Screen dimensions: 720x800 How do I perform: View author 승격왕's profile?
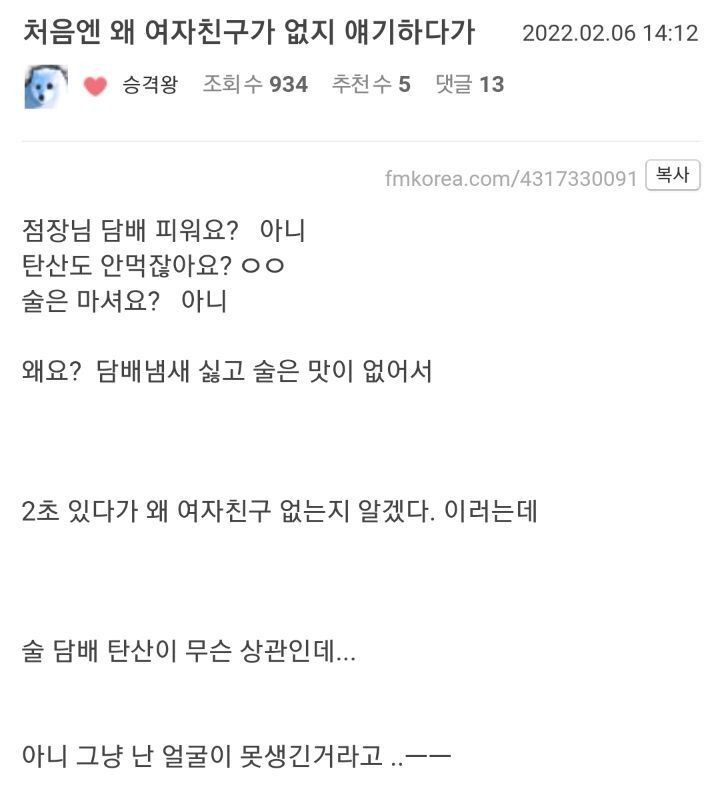[150, 85]
